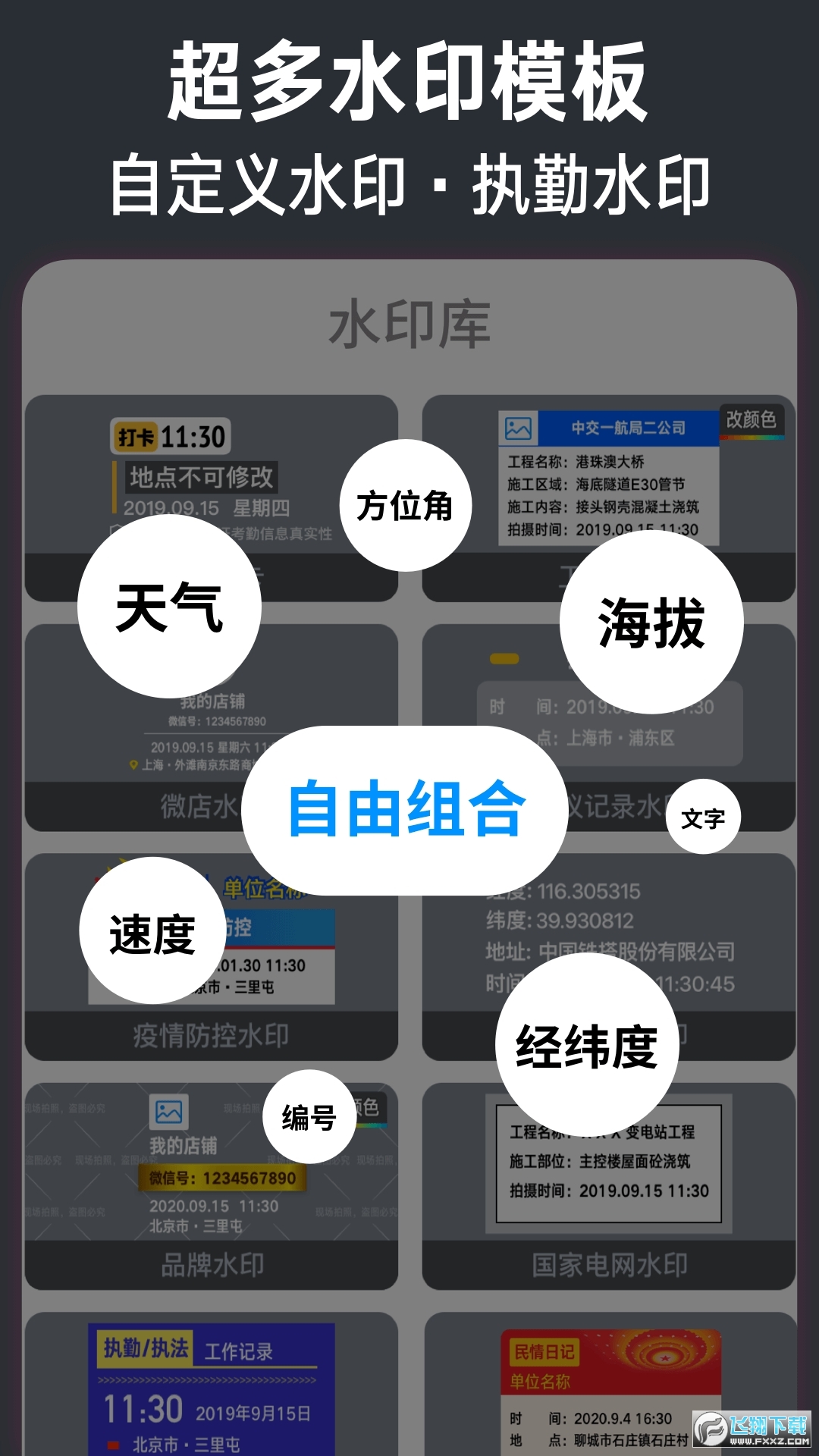The width and height of the screenshot is (819, 1456).
Task: Tap the 经纬度 coordinates bubble
Action: (x=587, y=1044)
